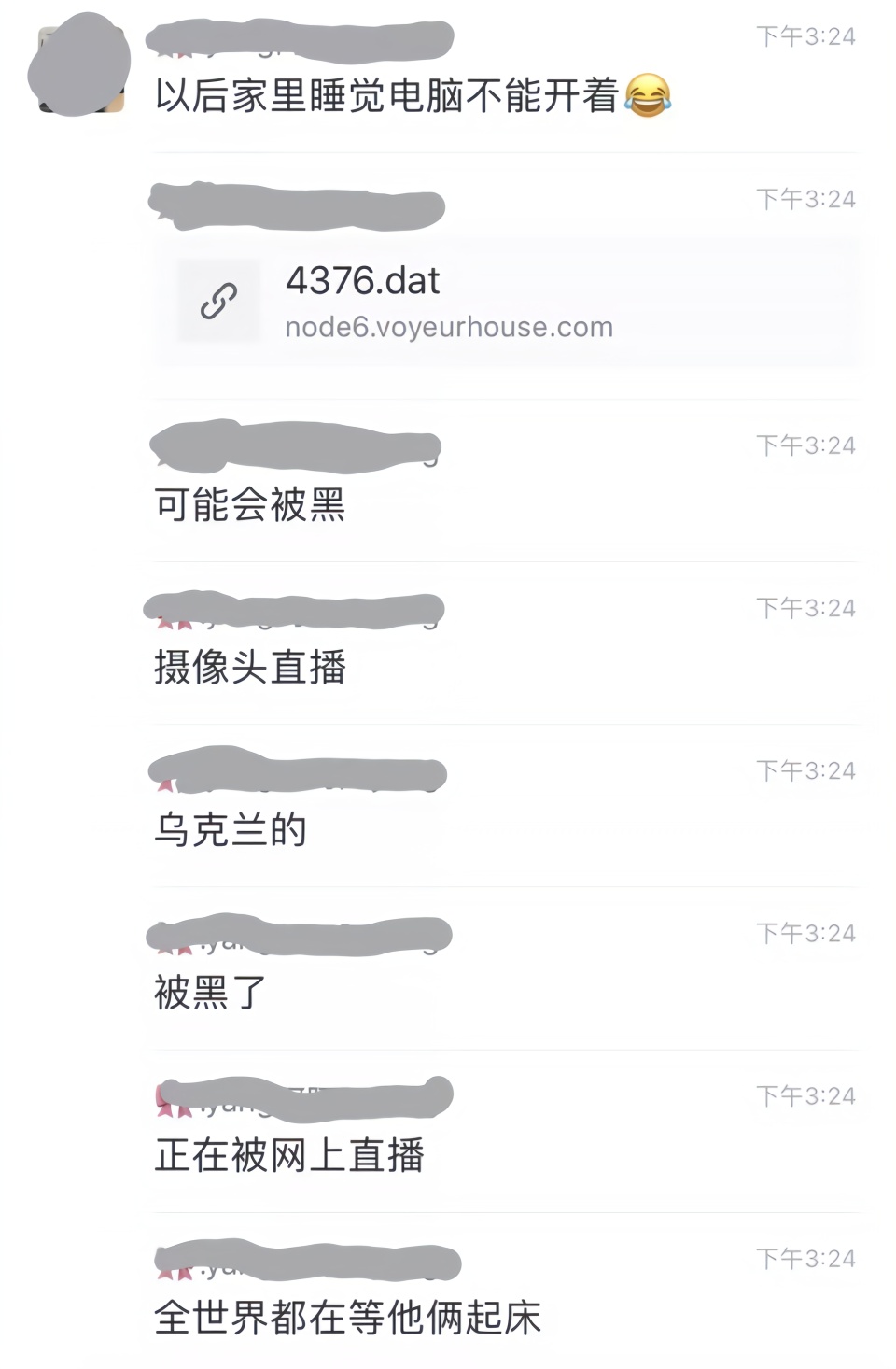The height and width of the screenshot is (1369, 896).
Task: Click the timestamp on the first message
Action: [x=805, y=37]
